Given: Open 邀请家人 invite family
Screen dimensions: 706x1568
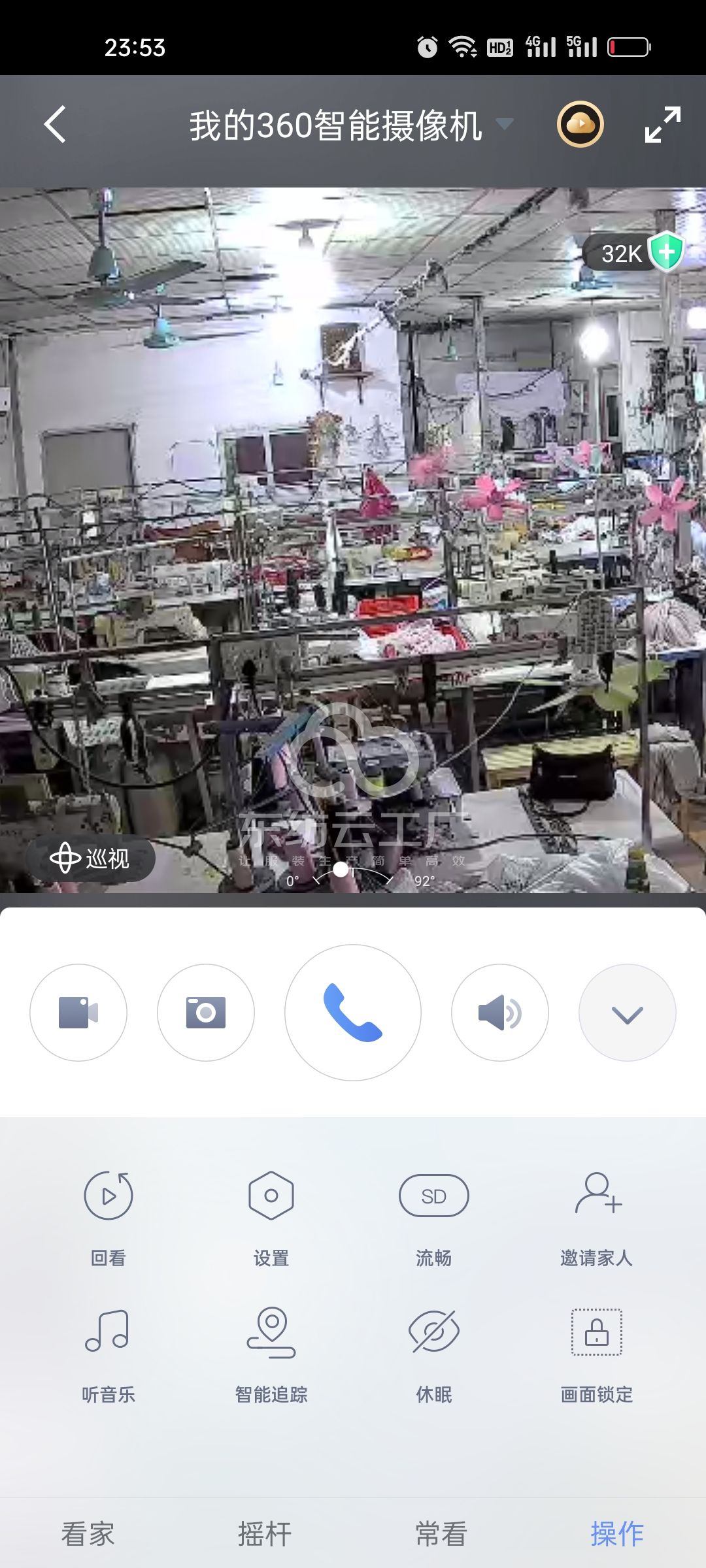Looking at the screenshot, I should click(597, 1217).
